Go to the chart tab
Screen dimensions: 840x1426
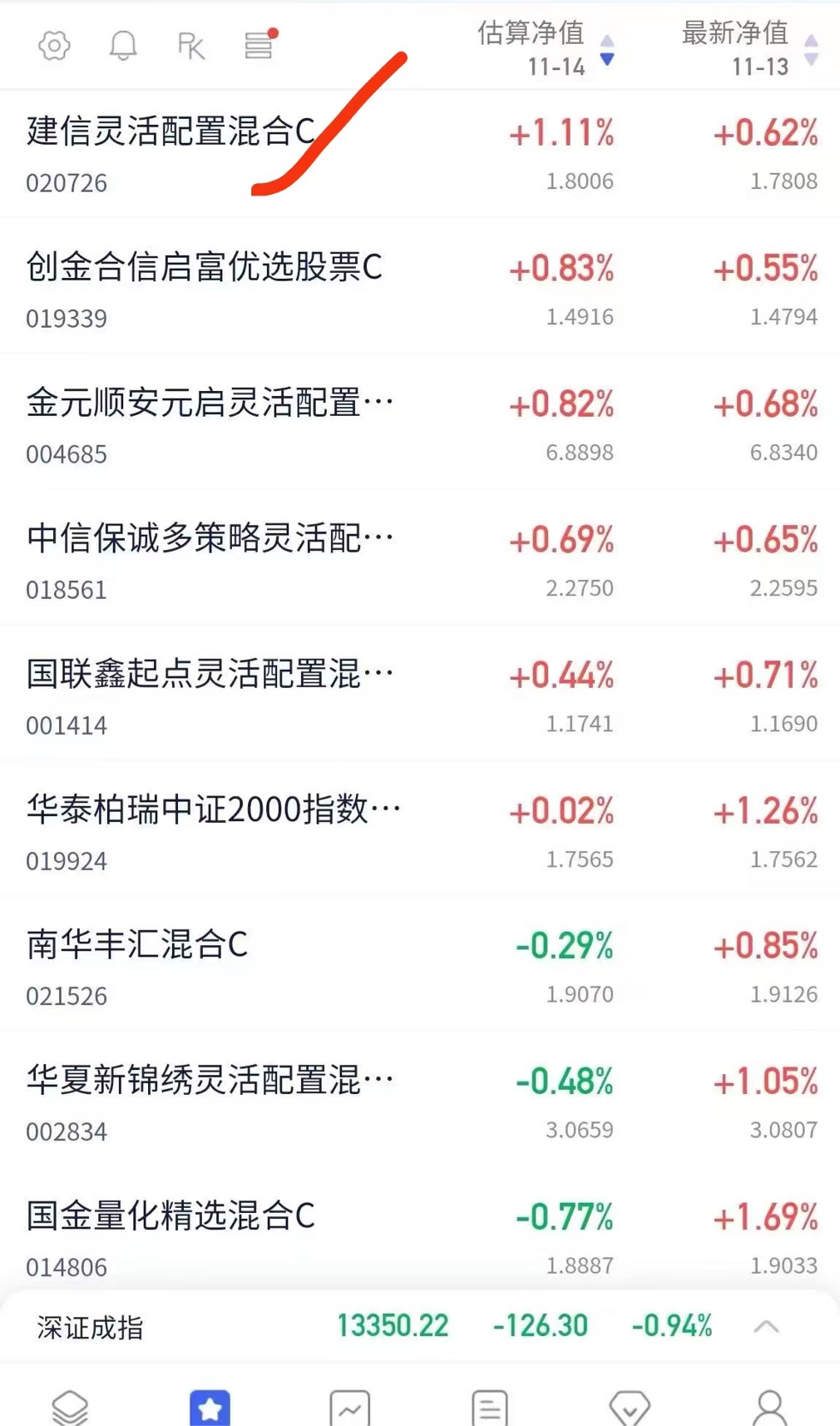click(x=349, y=1408)
